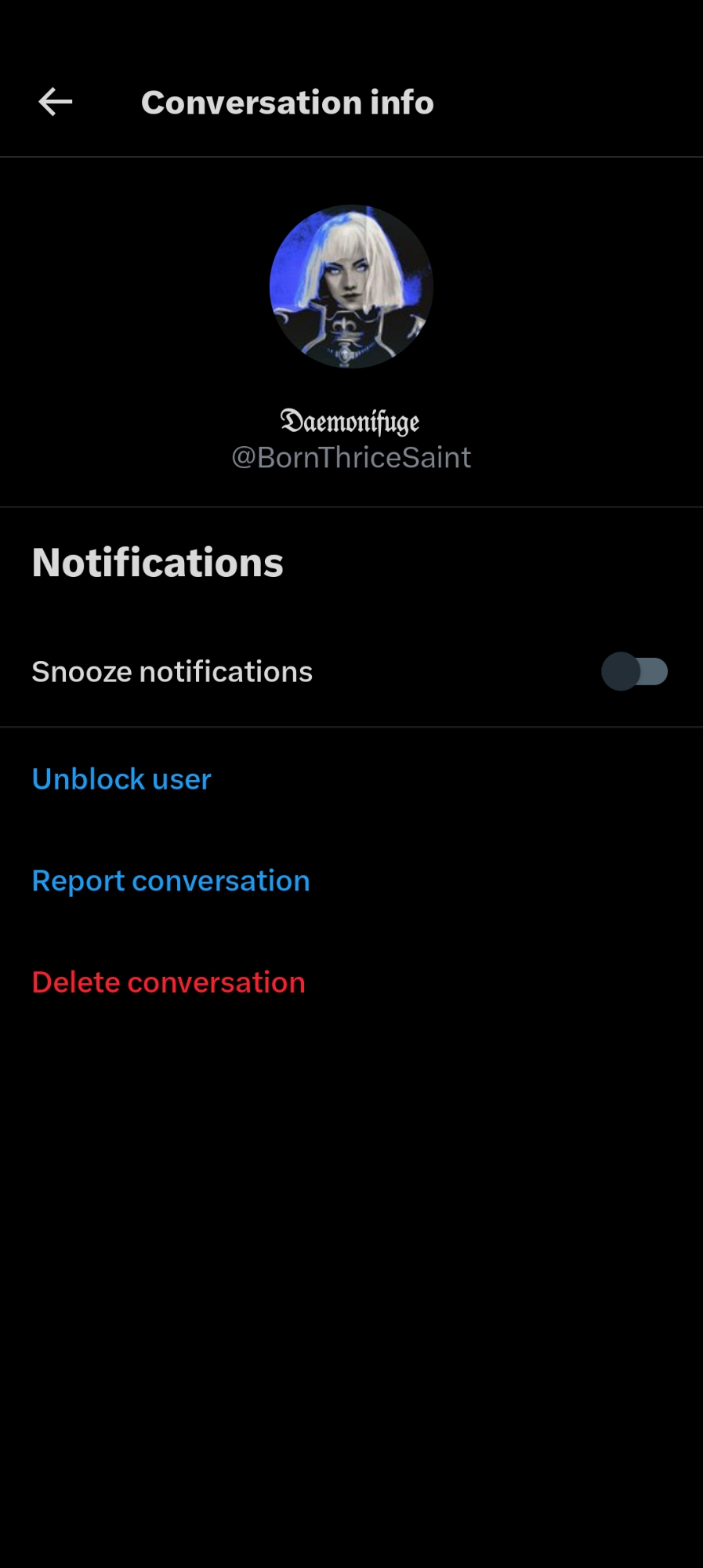Toggle Snooze notifications switch
703x1568 pixels.
tap(634, 672)
